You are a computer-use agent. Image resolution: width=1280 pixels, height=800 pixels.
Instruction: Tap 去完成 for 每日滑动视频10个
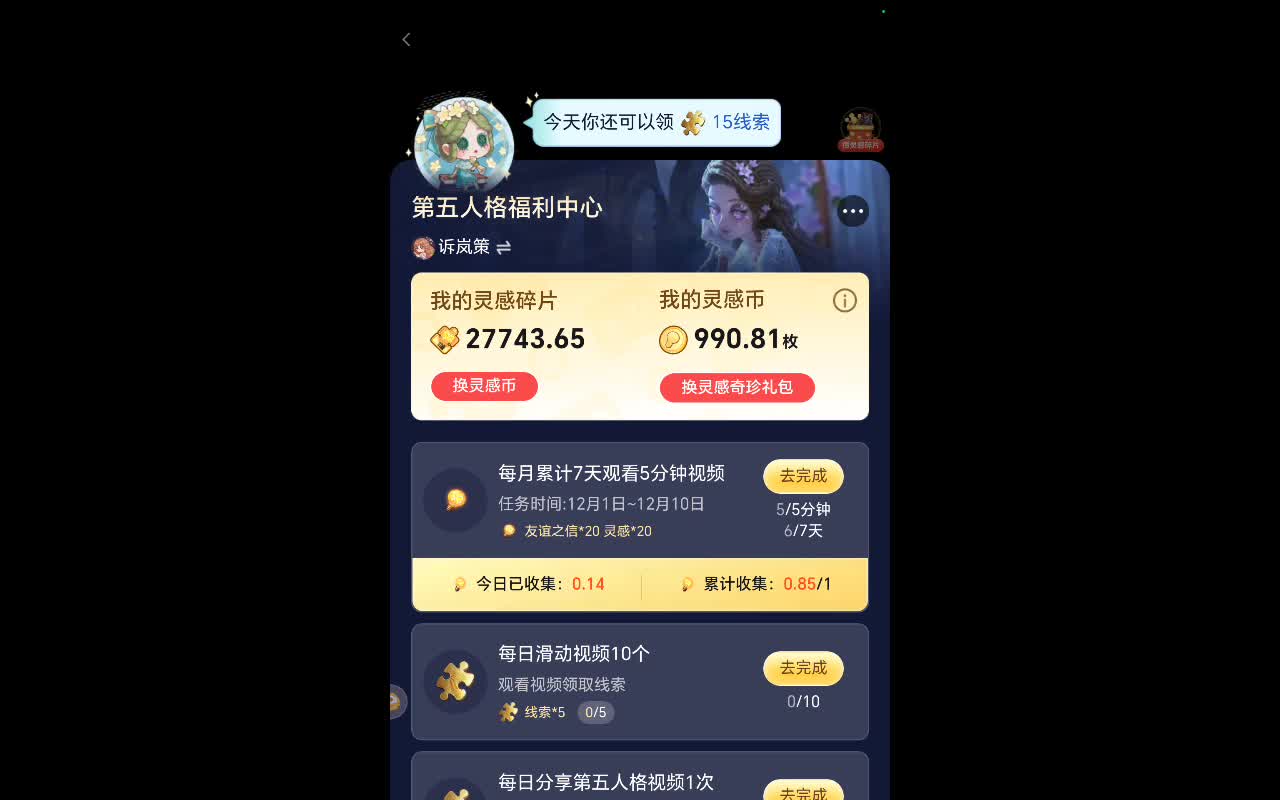click(x=803, y=668)
